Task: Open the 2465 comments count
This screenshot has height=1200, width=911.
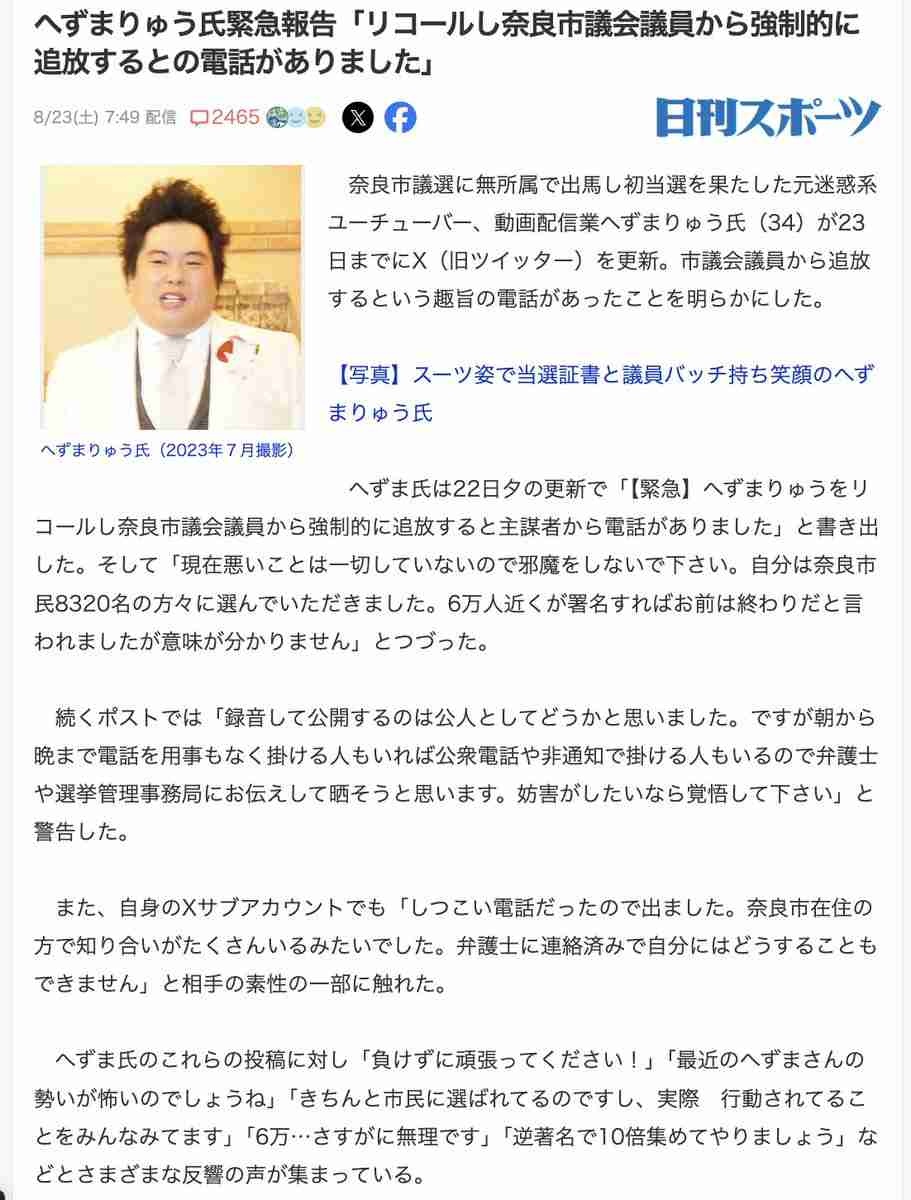Action: (x=225, y=117)
